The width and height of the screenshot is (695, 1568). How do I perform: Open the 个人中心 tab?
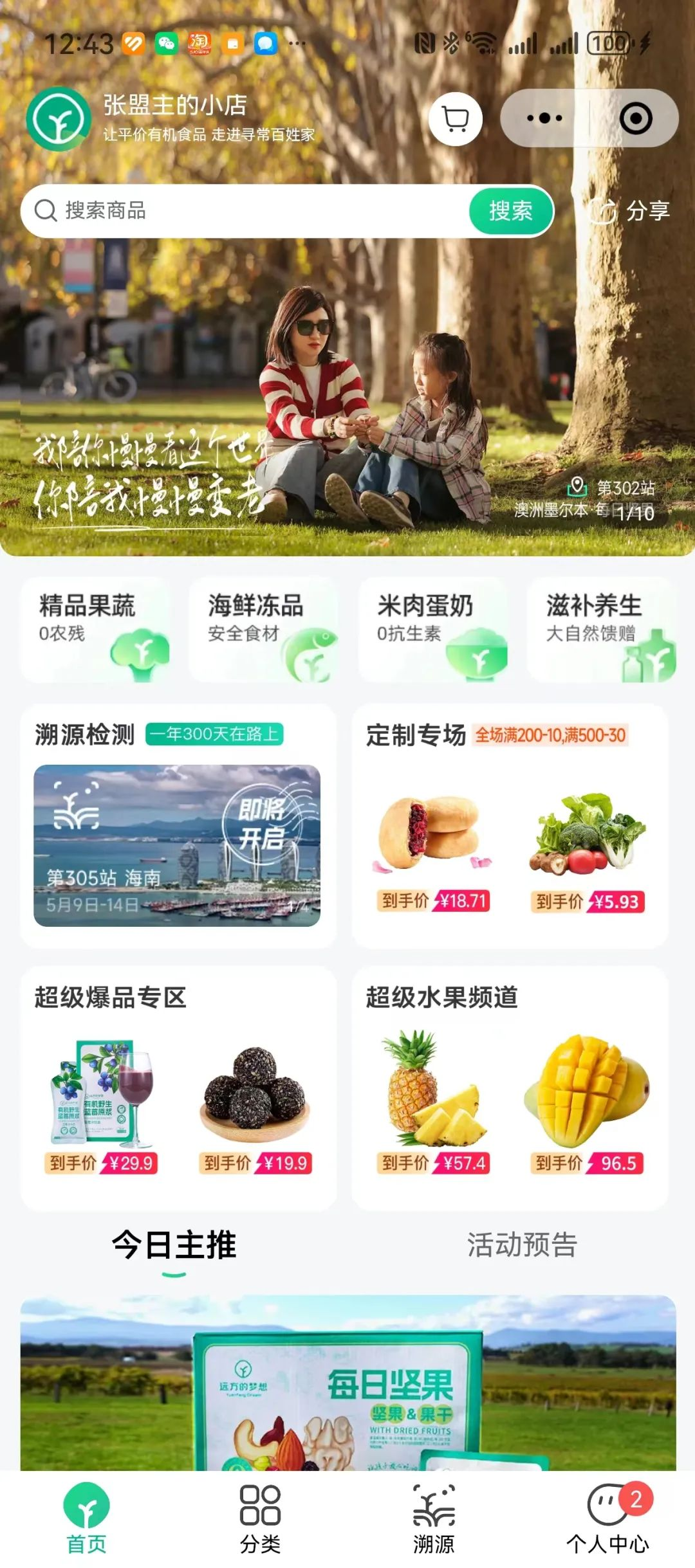click(x=607, y=1519)
